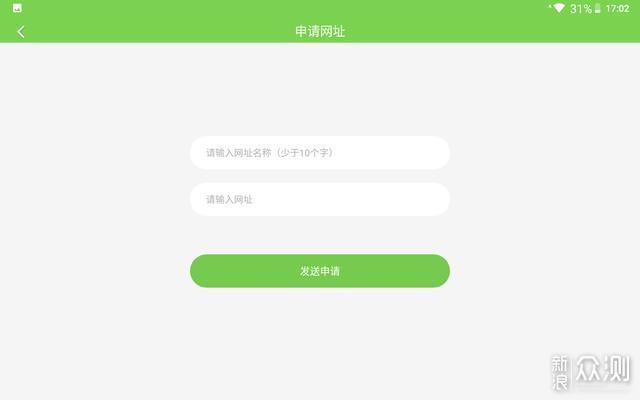Tap the 发送申请 submit button
Screen dimensions: 640x400
pos(320,271)
